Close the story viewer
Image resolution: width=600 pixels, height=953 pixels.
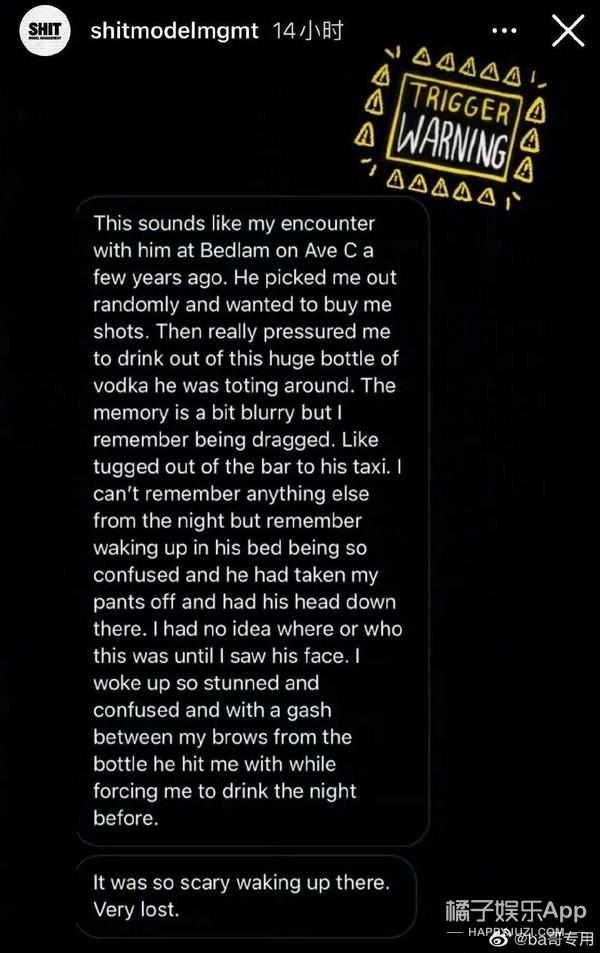click(567, 31)
